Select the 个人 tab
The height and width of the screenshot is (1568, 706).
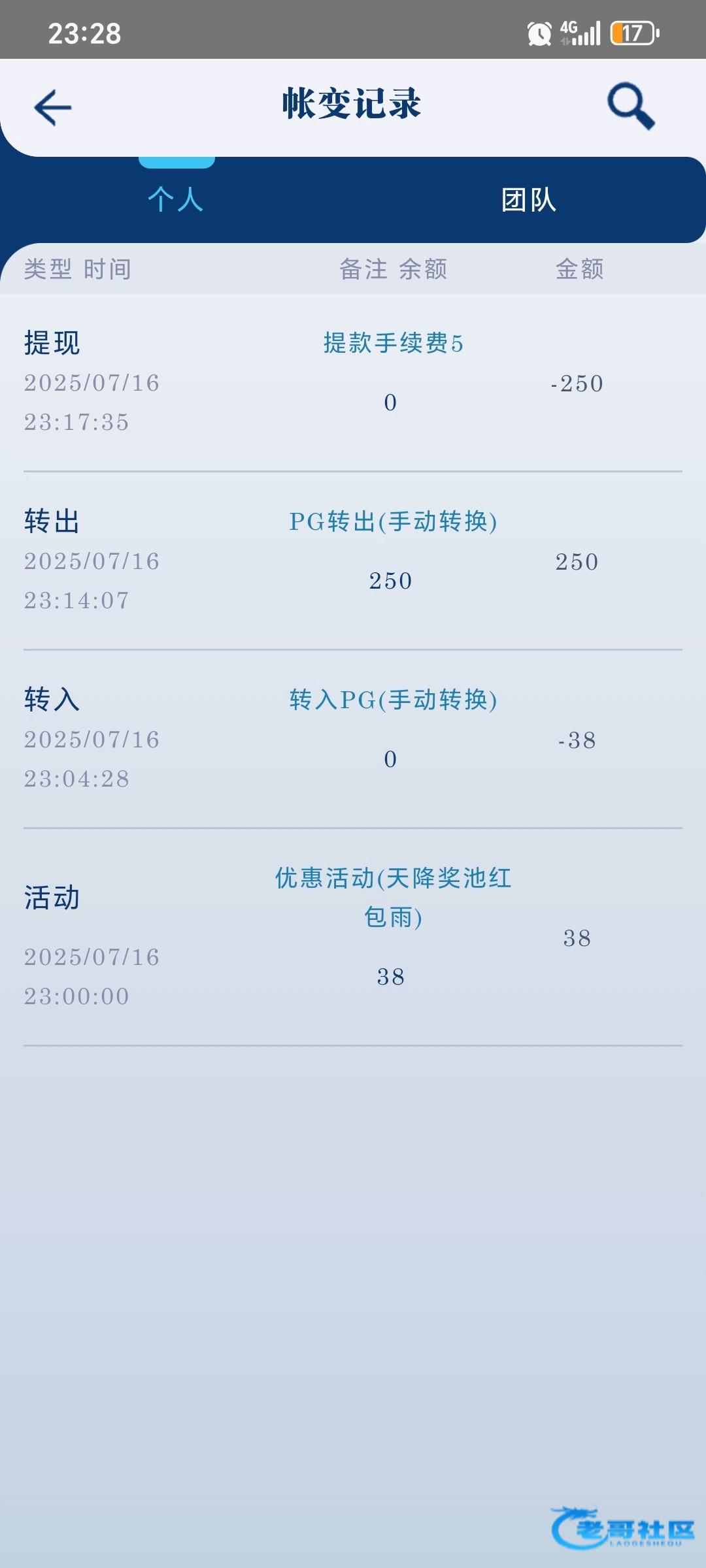(x=176, y=199)
